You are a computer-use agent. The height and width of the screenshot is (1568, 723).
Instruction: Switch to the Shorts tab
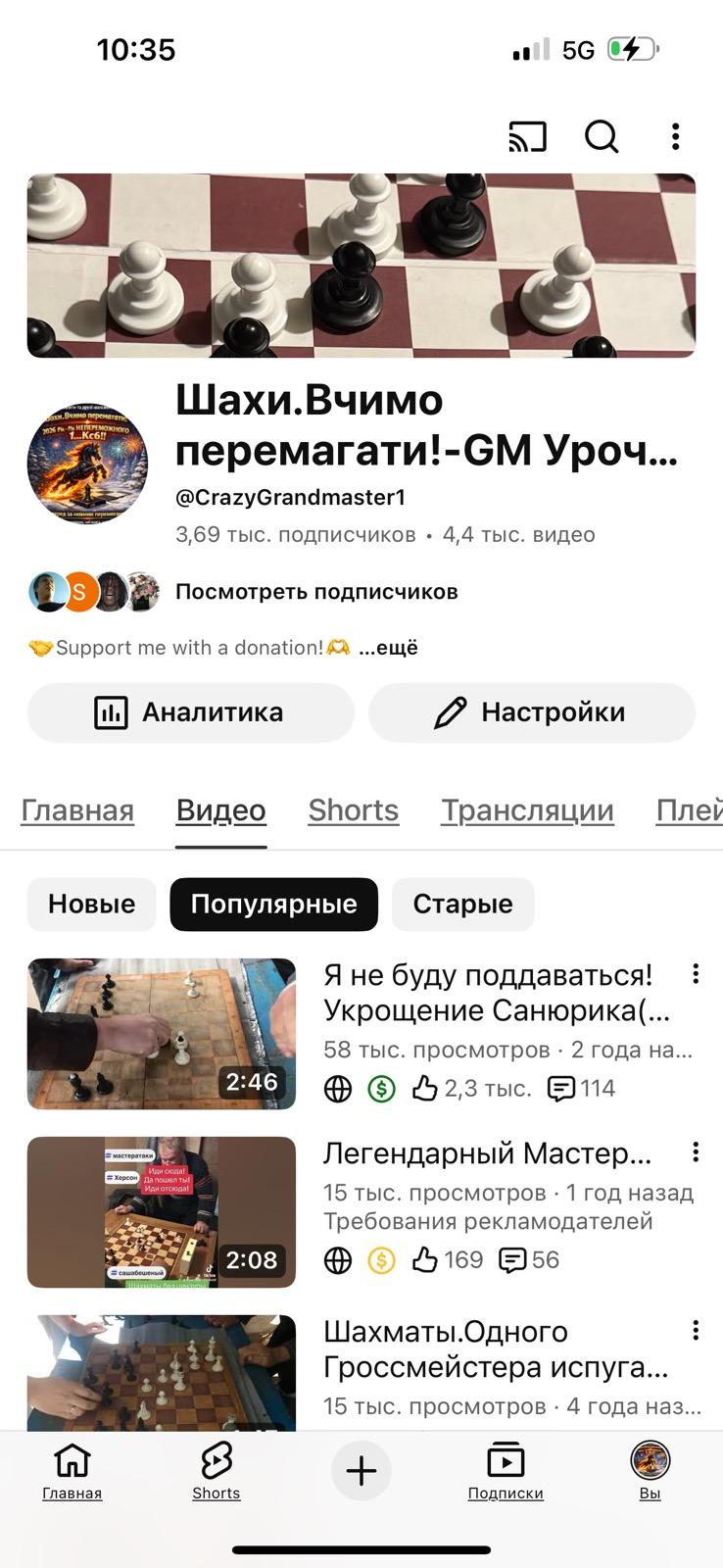coord(353,810)
